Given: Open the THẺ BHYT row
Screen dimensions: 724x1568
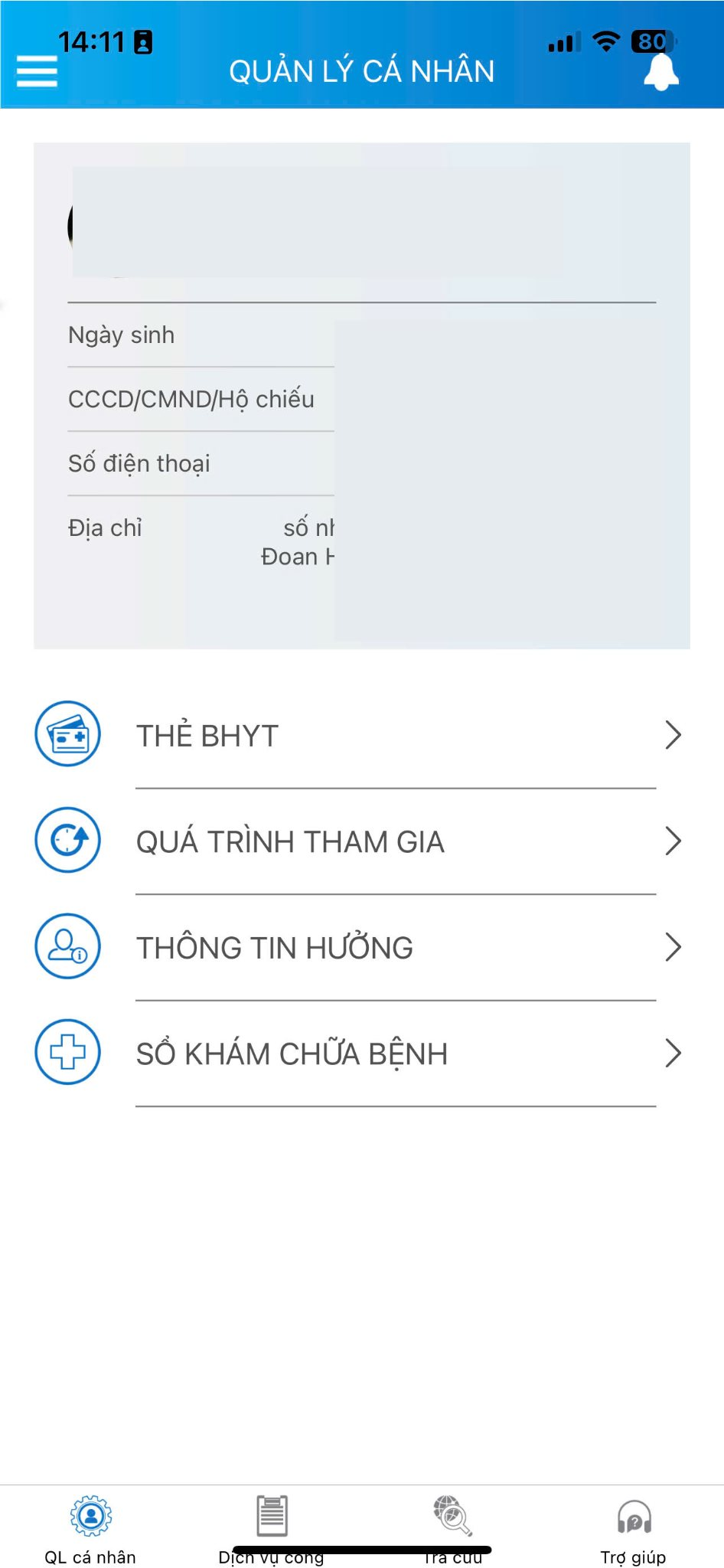Looking at the screenshot, I should pyautogui.click(x=358, y=735).
